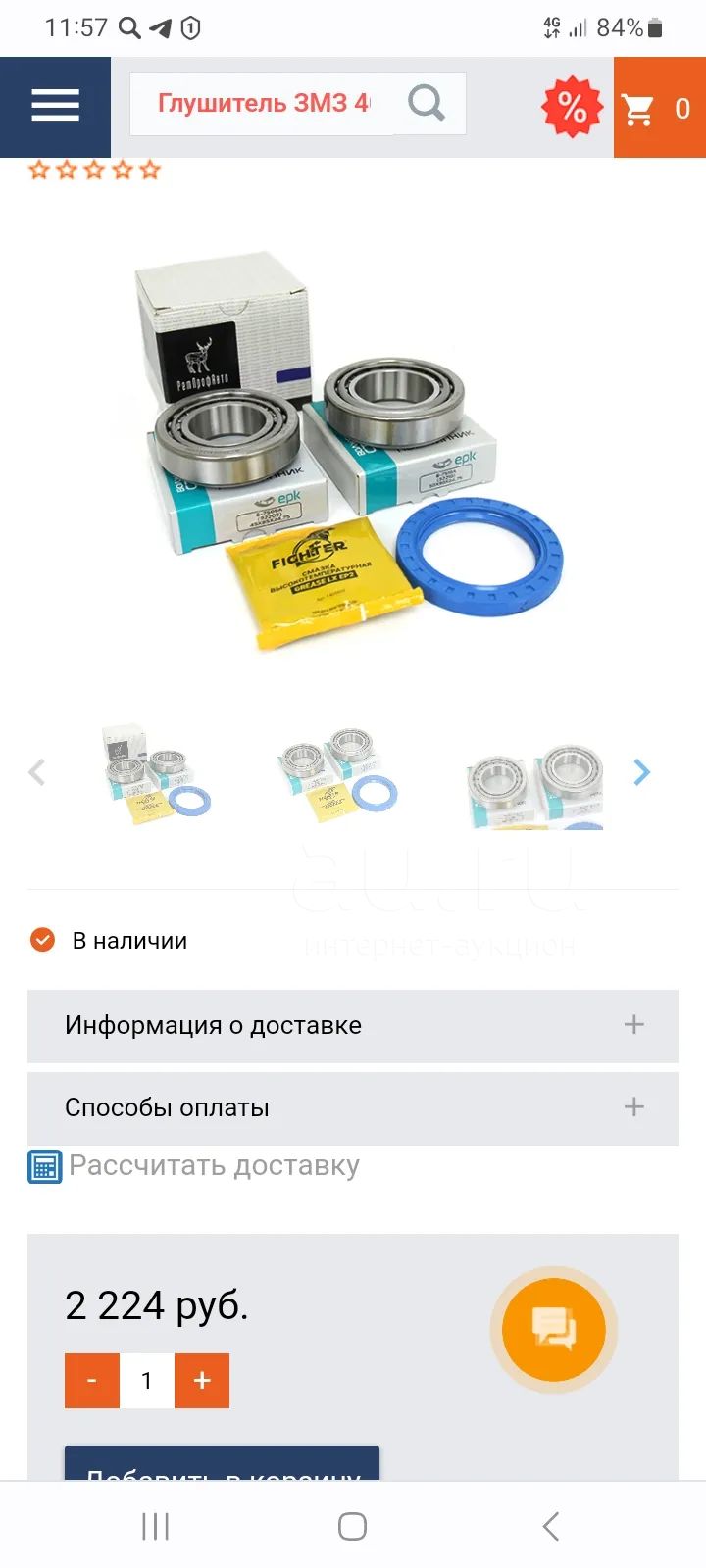The height and width of the screenshot is (1568, 706).
Task: Show previous gallery thumbnails
Action: [37, 772]
